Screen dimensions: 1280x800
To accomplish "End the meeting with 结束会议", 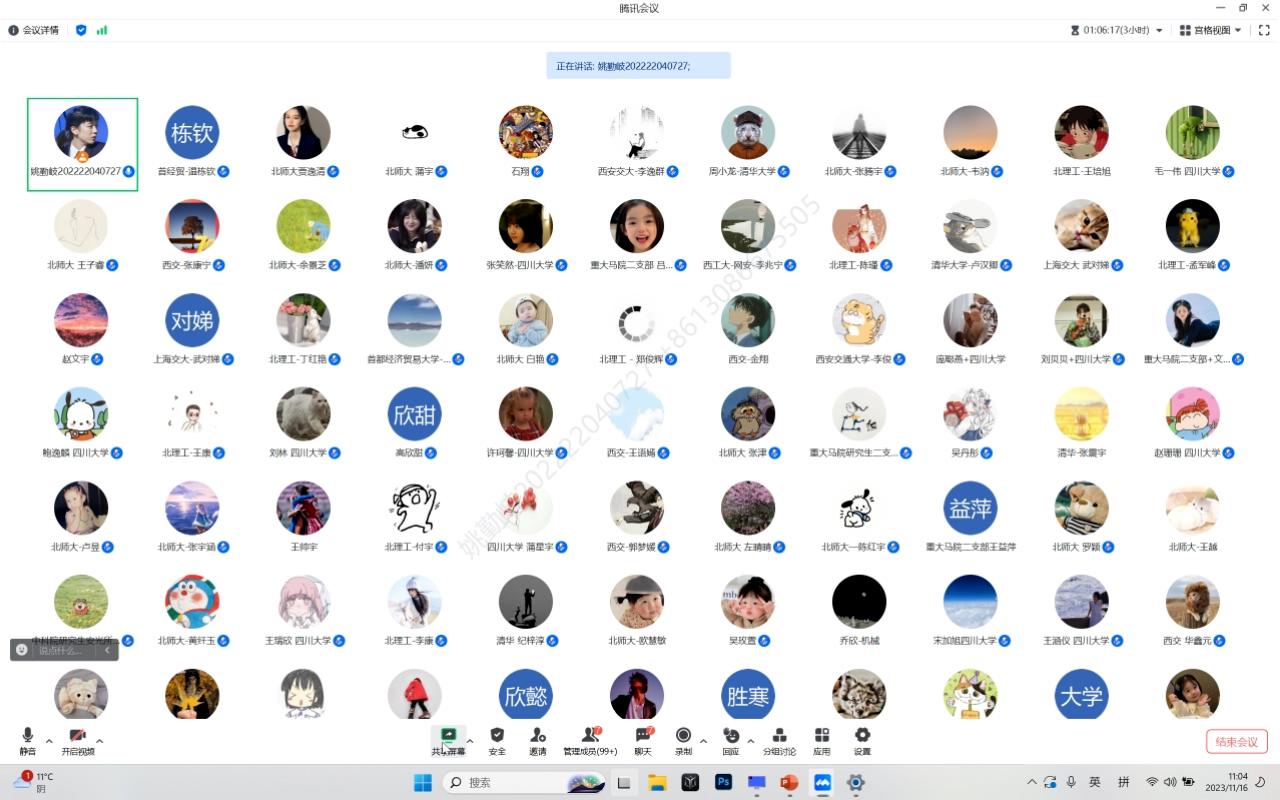I will 1236,741.
